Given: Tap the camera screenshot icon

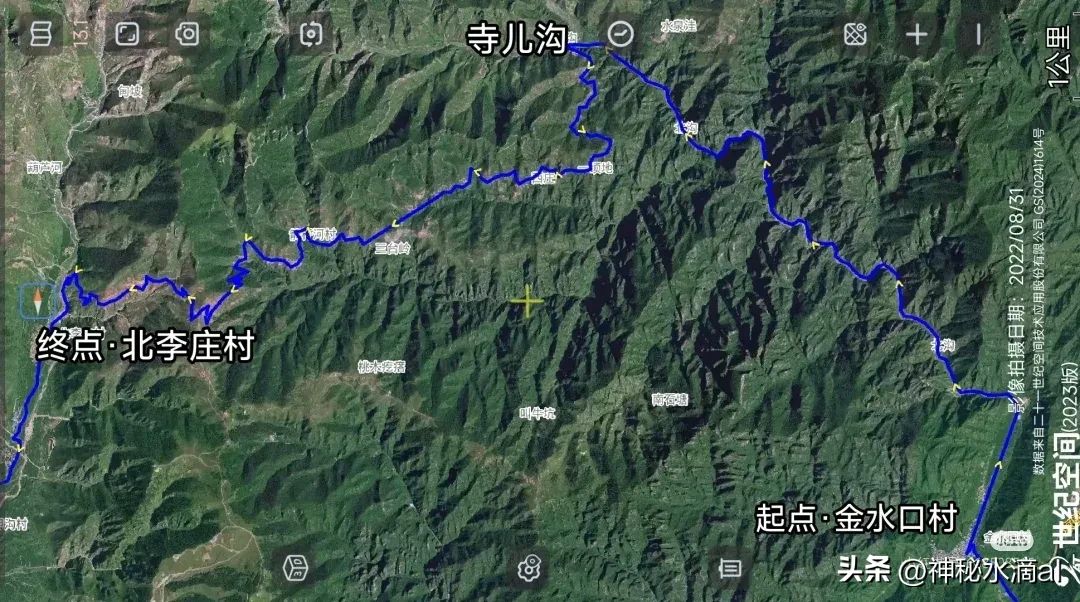Looking at the screenshot, I should (x=187, y=35).
